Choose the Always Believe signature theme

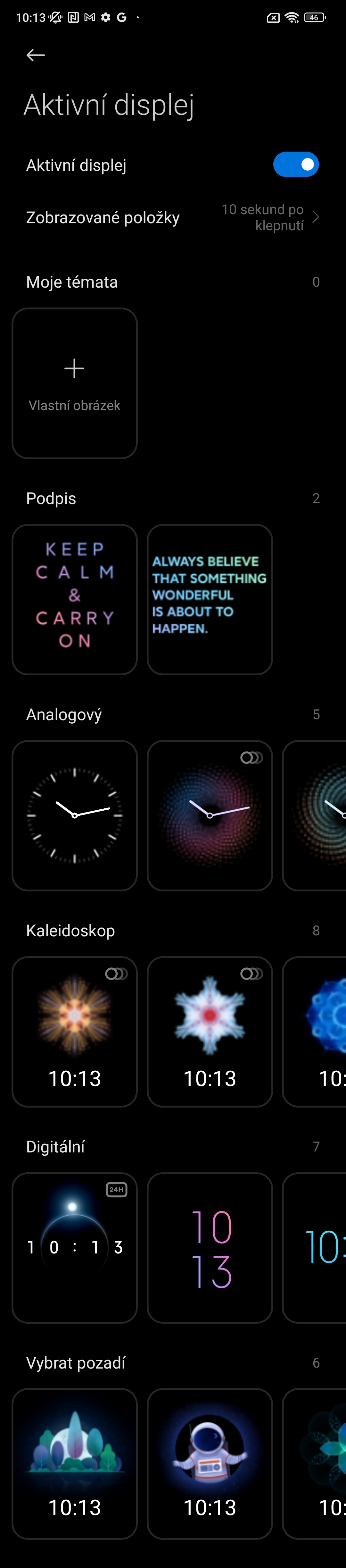[209, 599]
